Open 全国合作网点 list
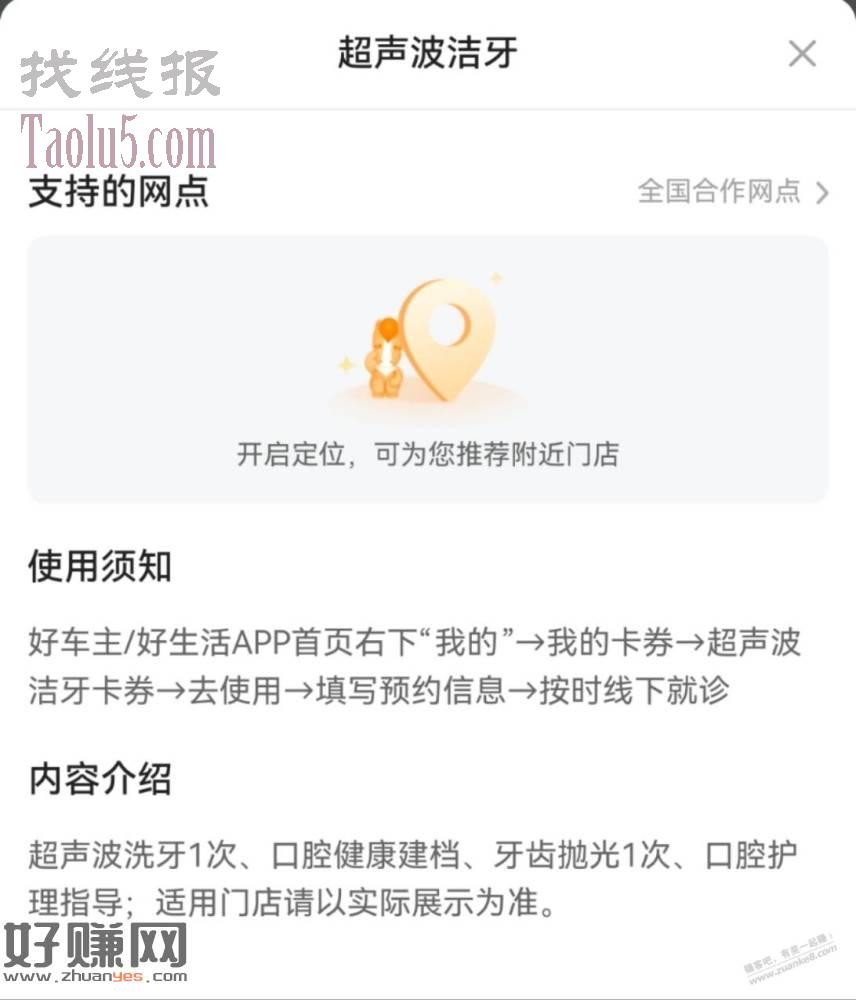856x1000 pixels. [x=732, y=191]
